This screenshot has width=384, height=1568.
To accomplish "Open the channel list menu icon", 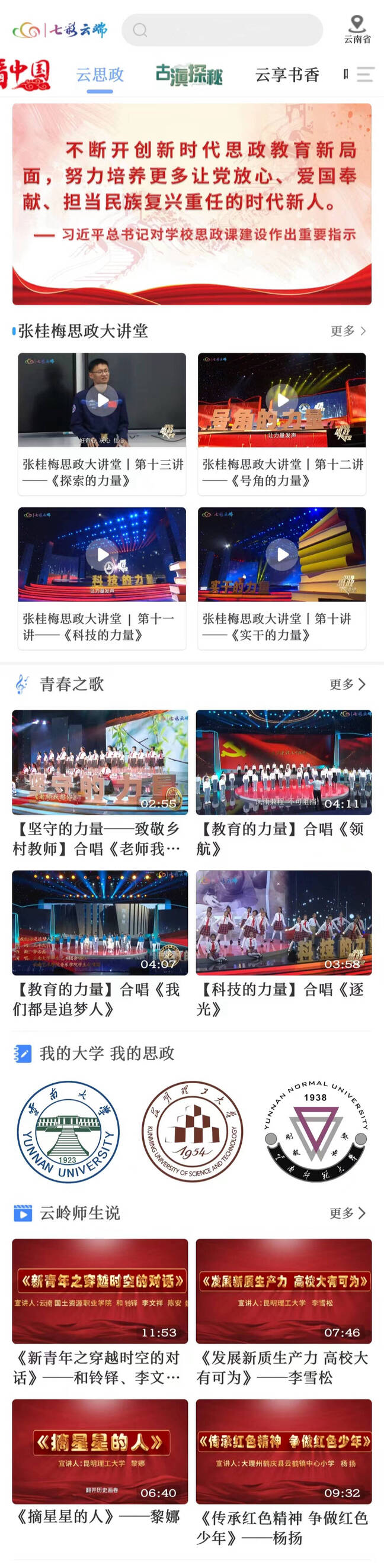I will pos(365,74).
